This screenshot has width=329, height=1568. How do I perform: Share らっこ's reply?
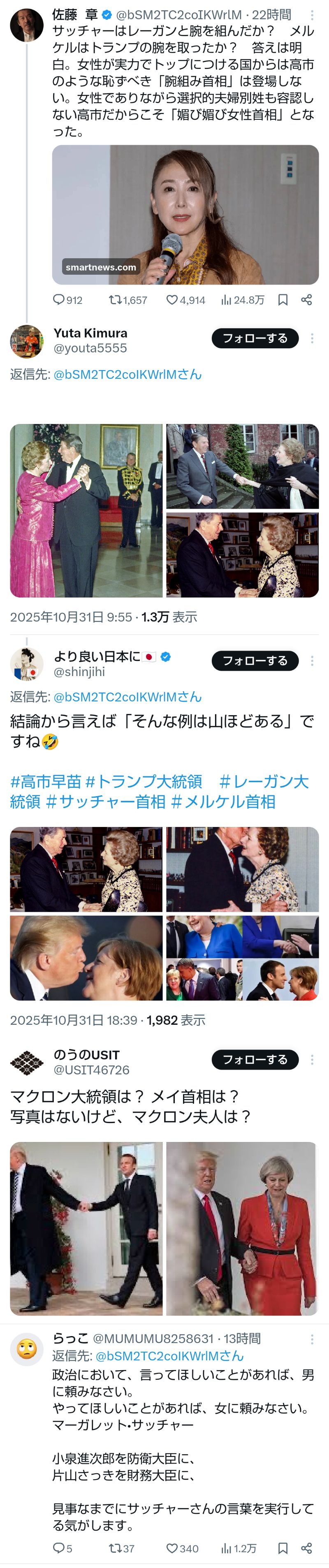point(306,1548)
